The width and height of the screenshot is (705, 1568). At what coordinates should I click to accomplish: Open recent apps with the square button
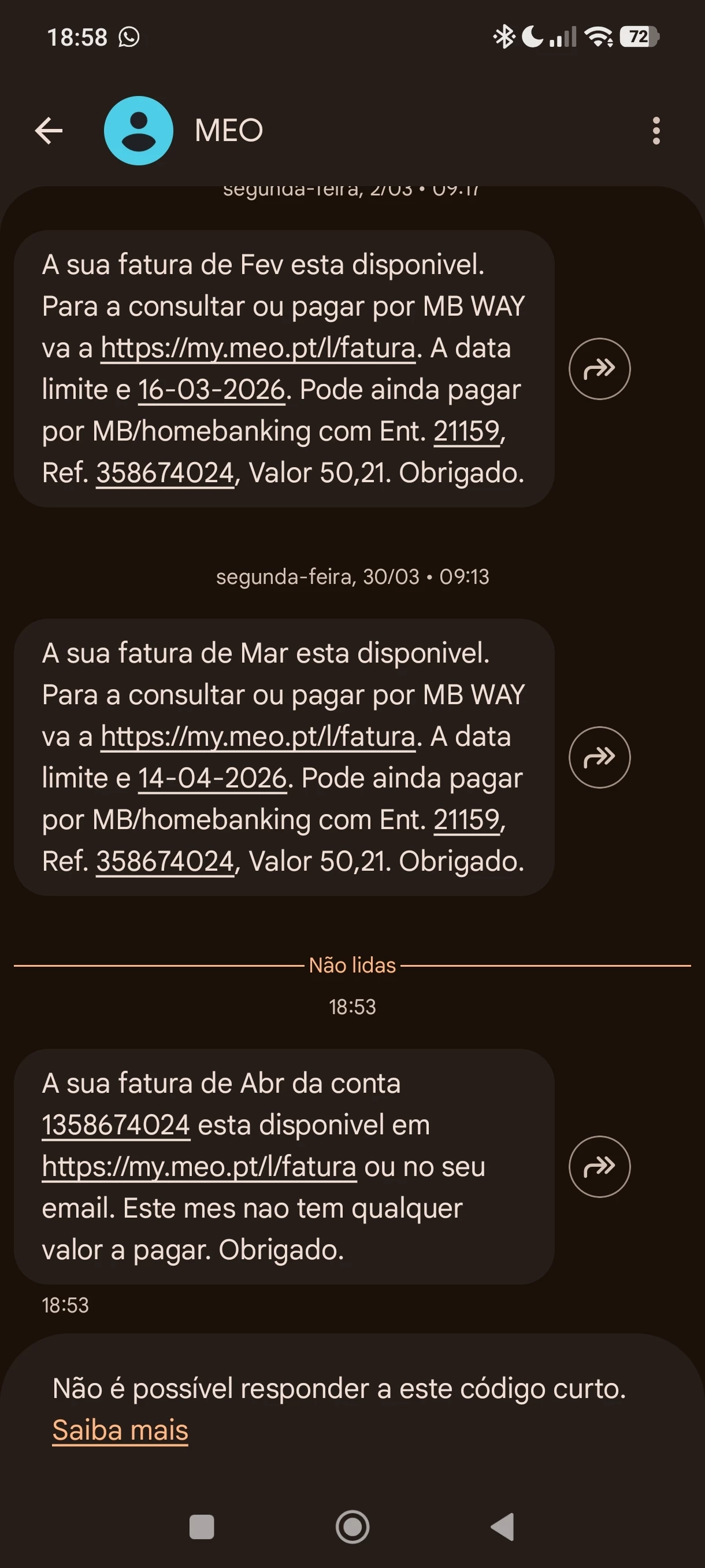[x=201, y=1526]
